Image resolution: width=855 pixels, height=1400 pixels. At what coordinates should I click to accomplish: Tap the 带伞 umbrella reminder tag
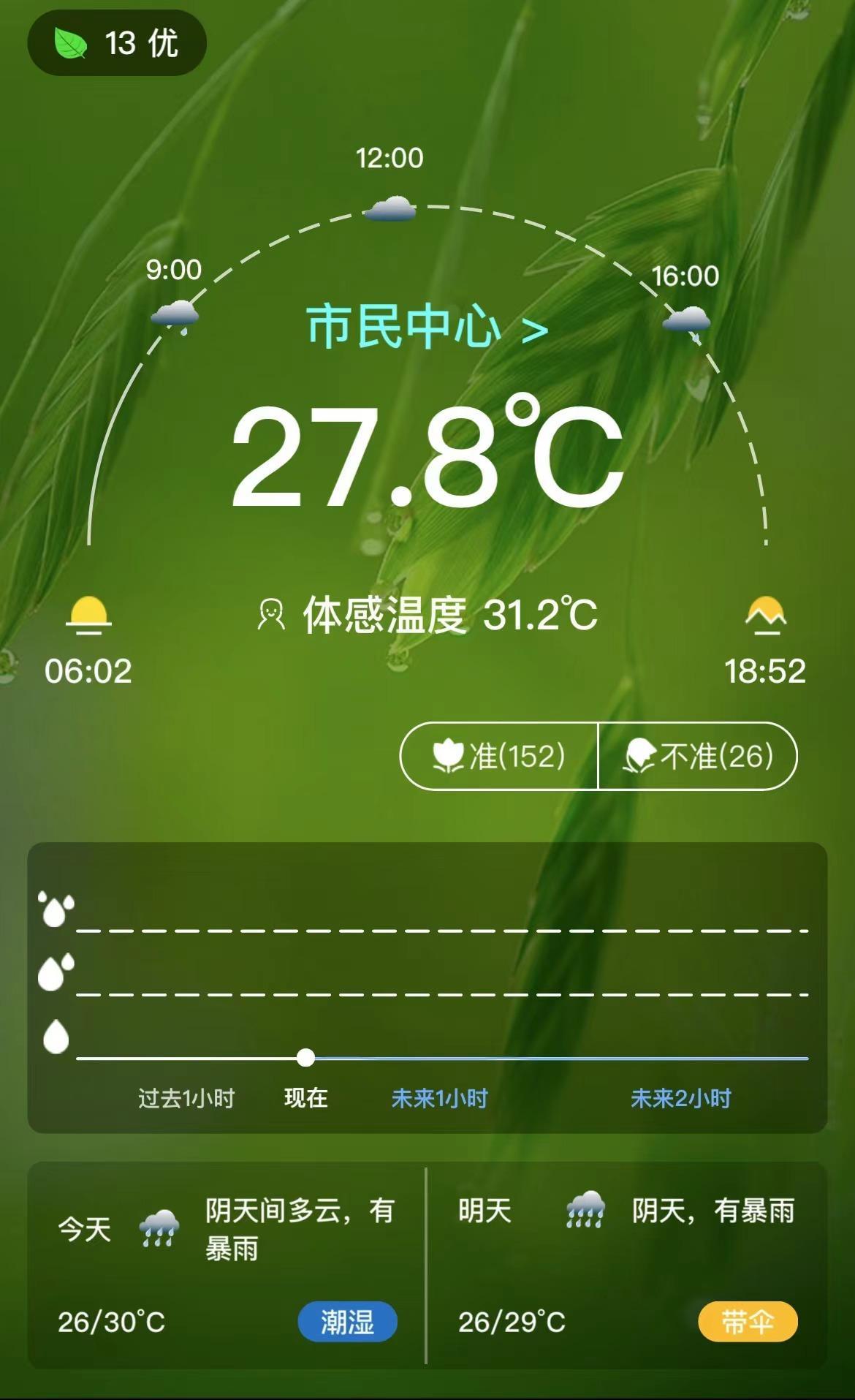point(748,1322)
